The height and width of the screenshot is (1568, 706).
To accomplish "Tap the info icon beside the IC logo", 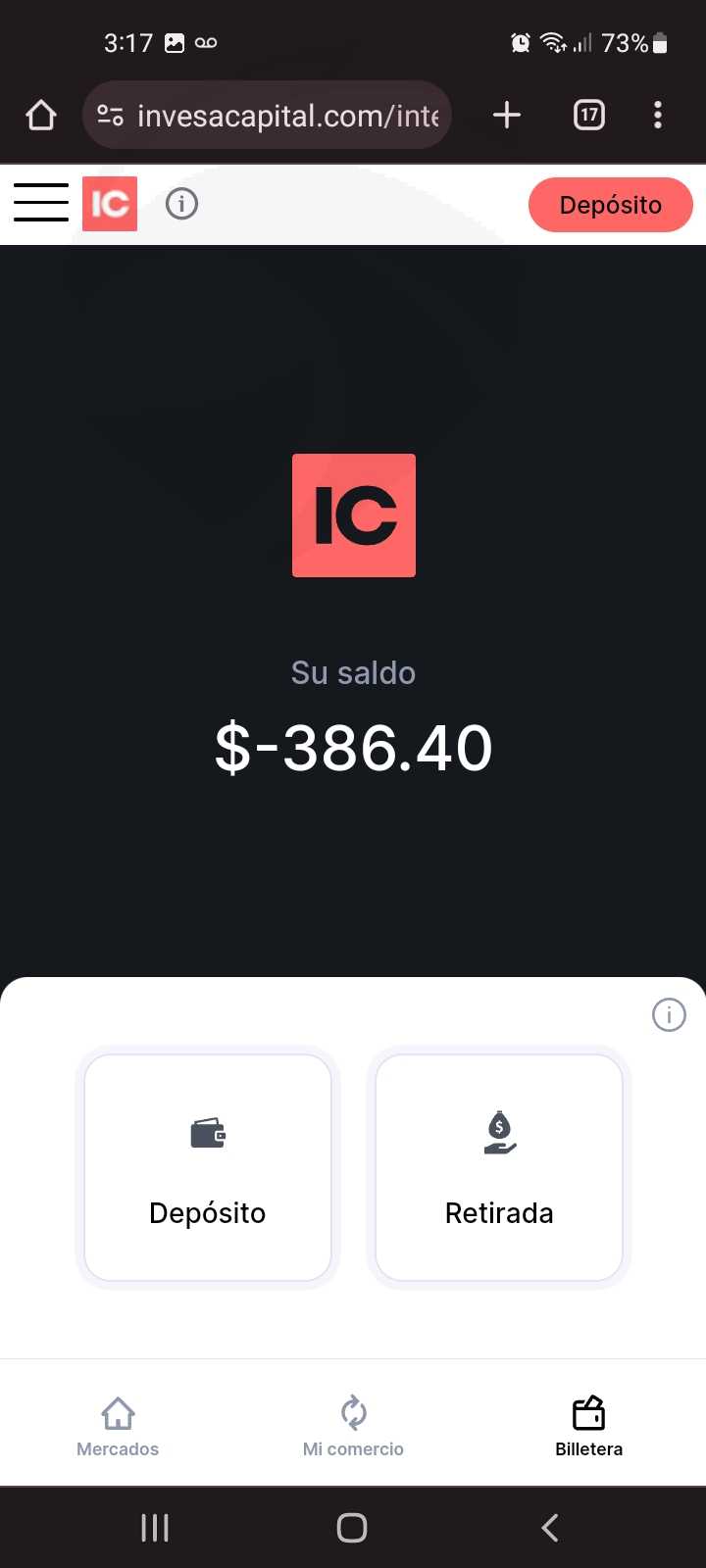I will 181,204.
